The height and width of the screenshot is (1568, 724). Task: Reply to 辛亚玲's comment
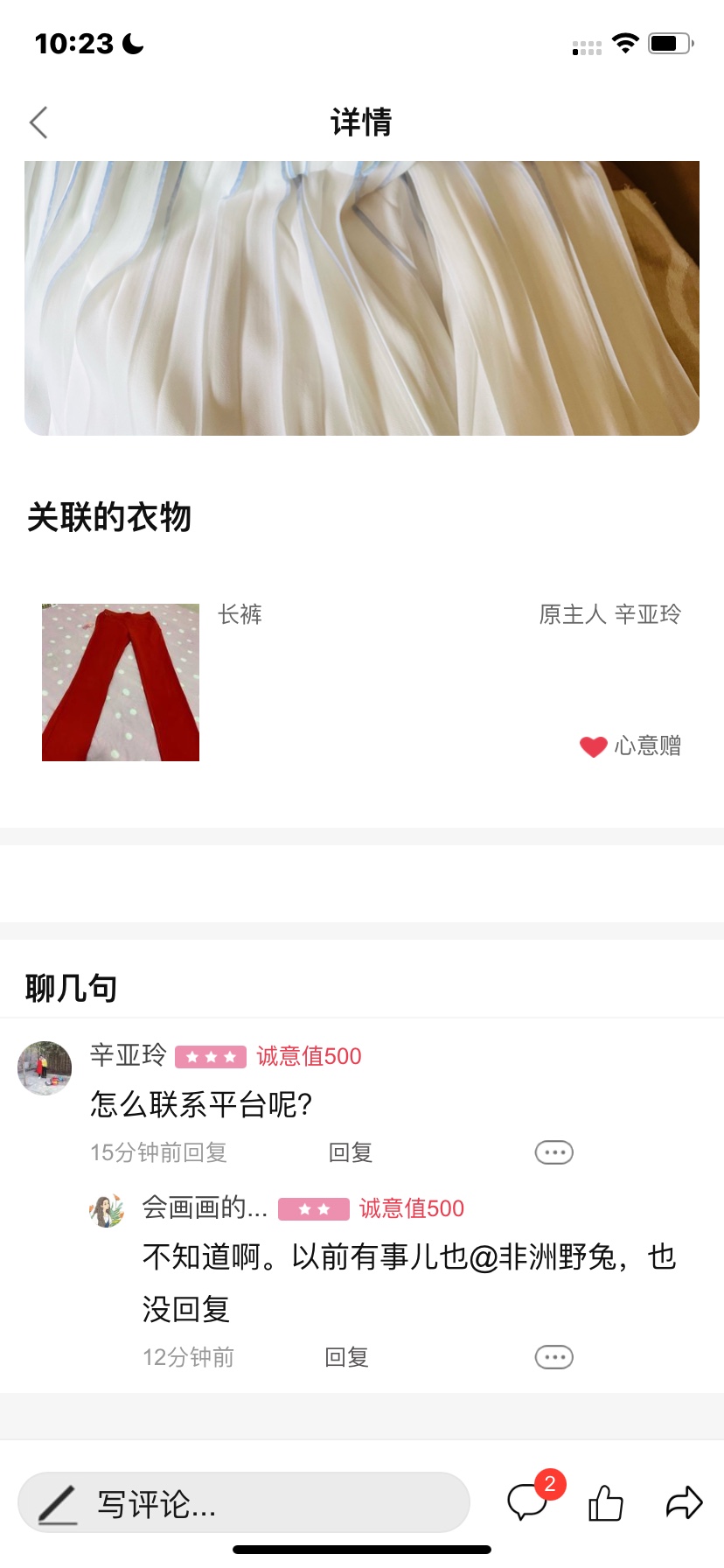[x=351, y=1152]
